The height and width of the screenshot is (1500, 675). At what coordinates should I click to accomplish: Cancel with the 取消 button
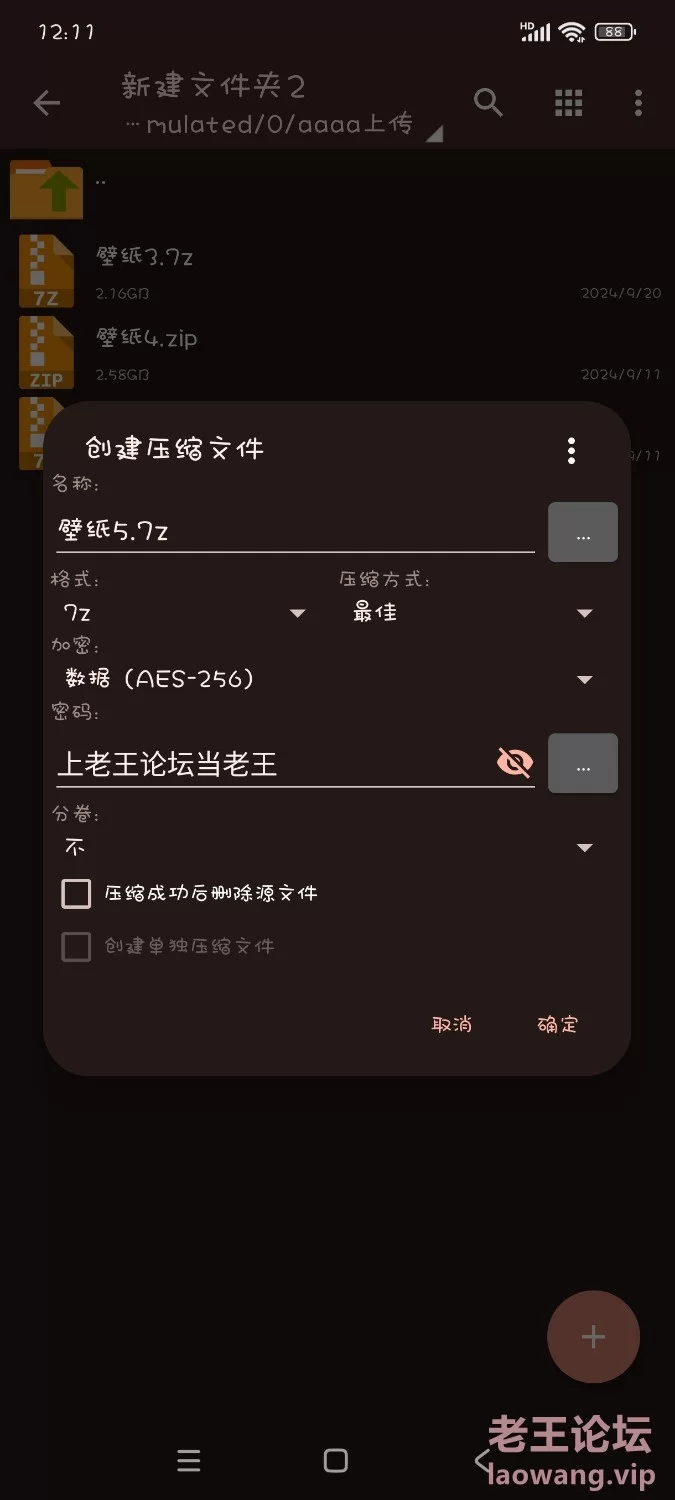[x=452, y=1025]
